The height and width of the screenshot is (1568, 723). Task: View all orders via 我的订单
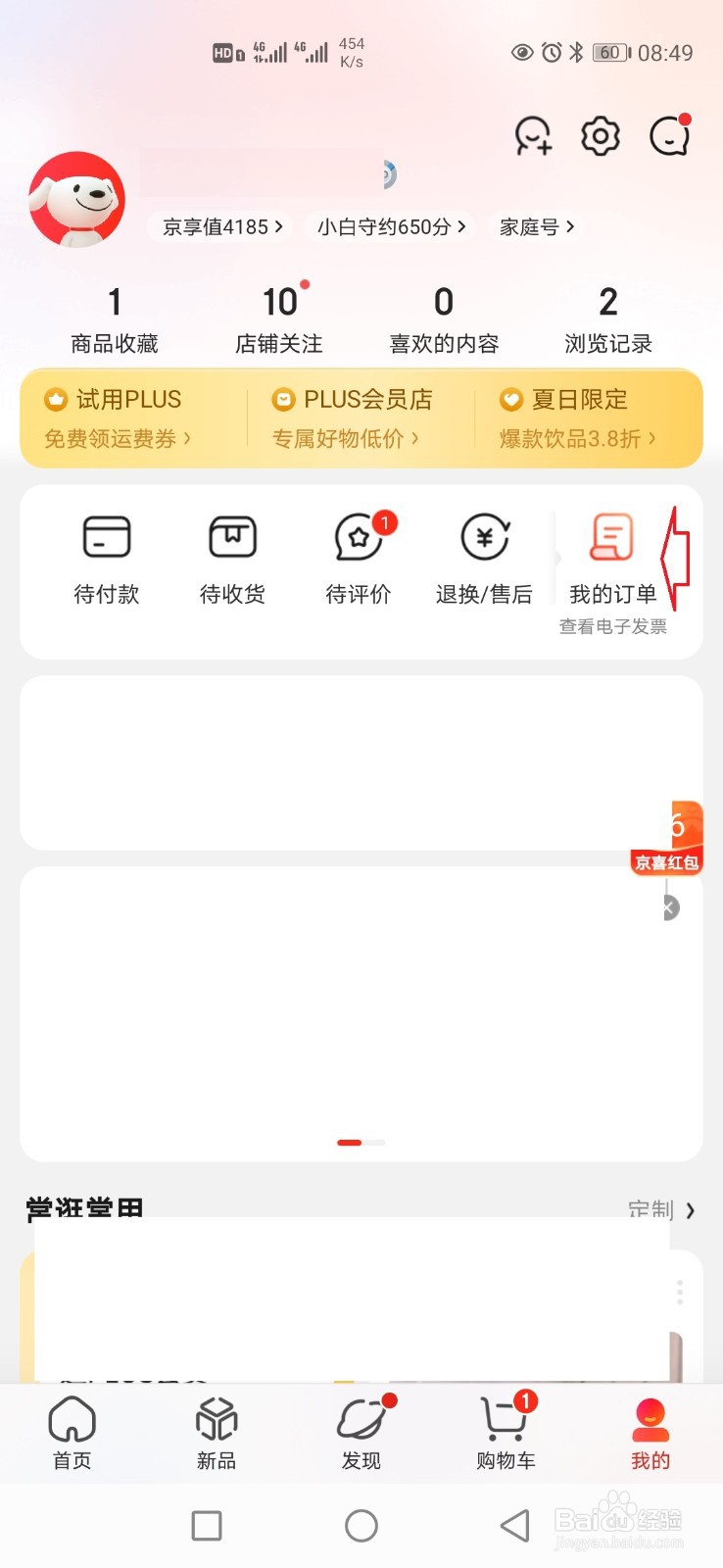[612, 559]
